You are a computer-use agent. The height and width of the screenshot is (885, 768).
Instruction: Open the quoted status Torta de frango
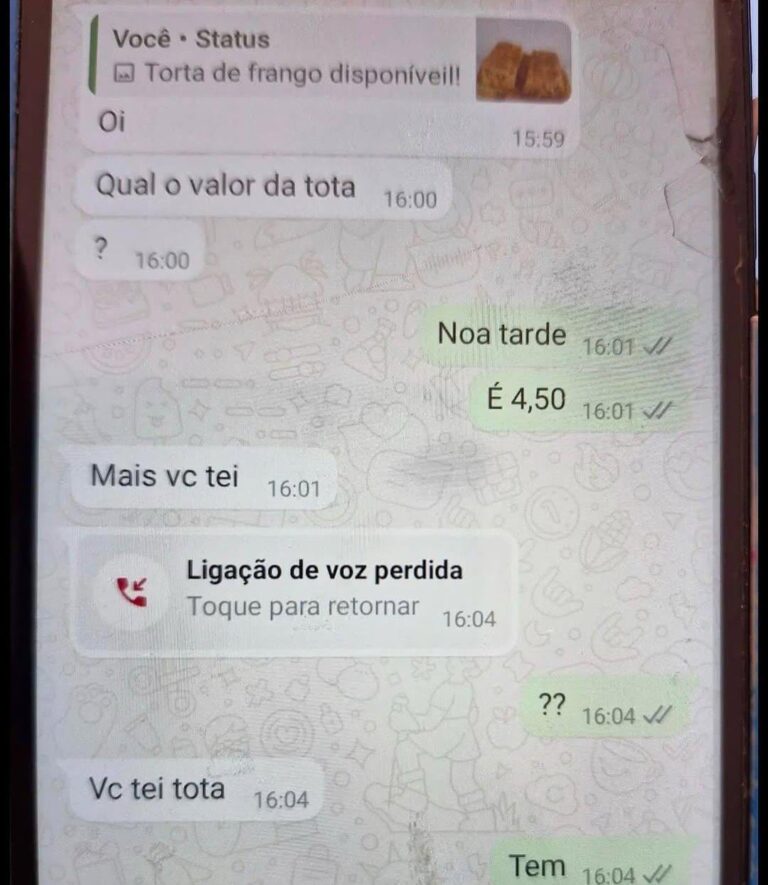(300, 58)
